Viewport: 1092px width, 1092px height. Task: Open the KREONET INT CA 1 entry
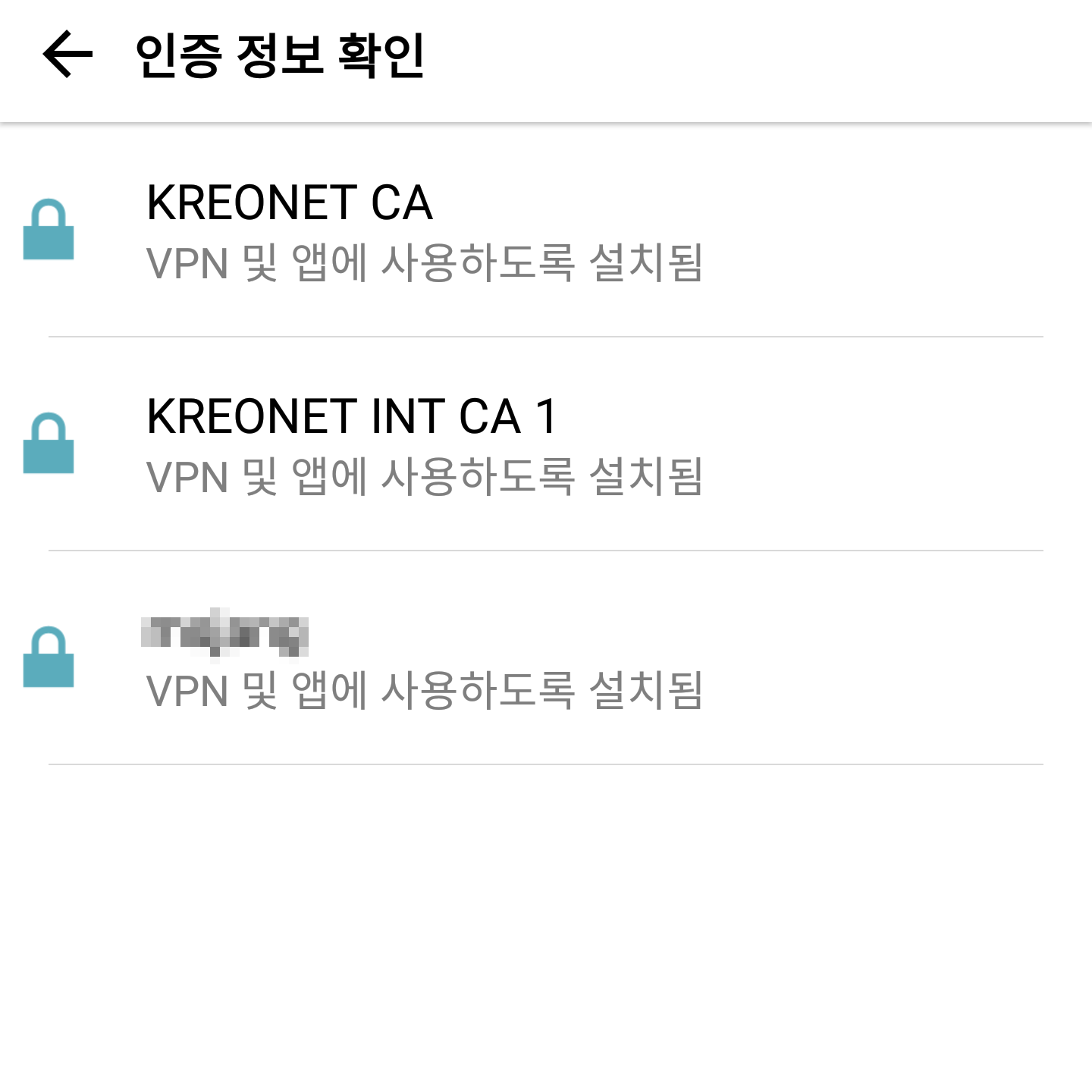coord(425,445)
